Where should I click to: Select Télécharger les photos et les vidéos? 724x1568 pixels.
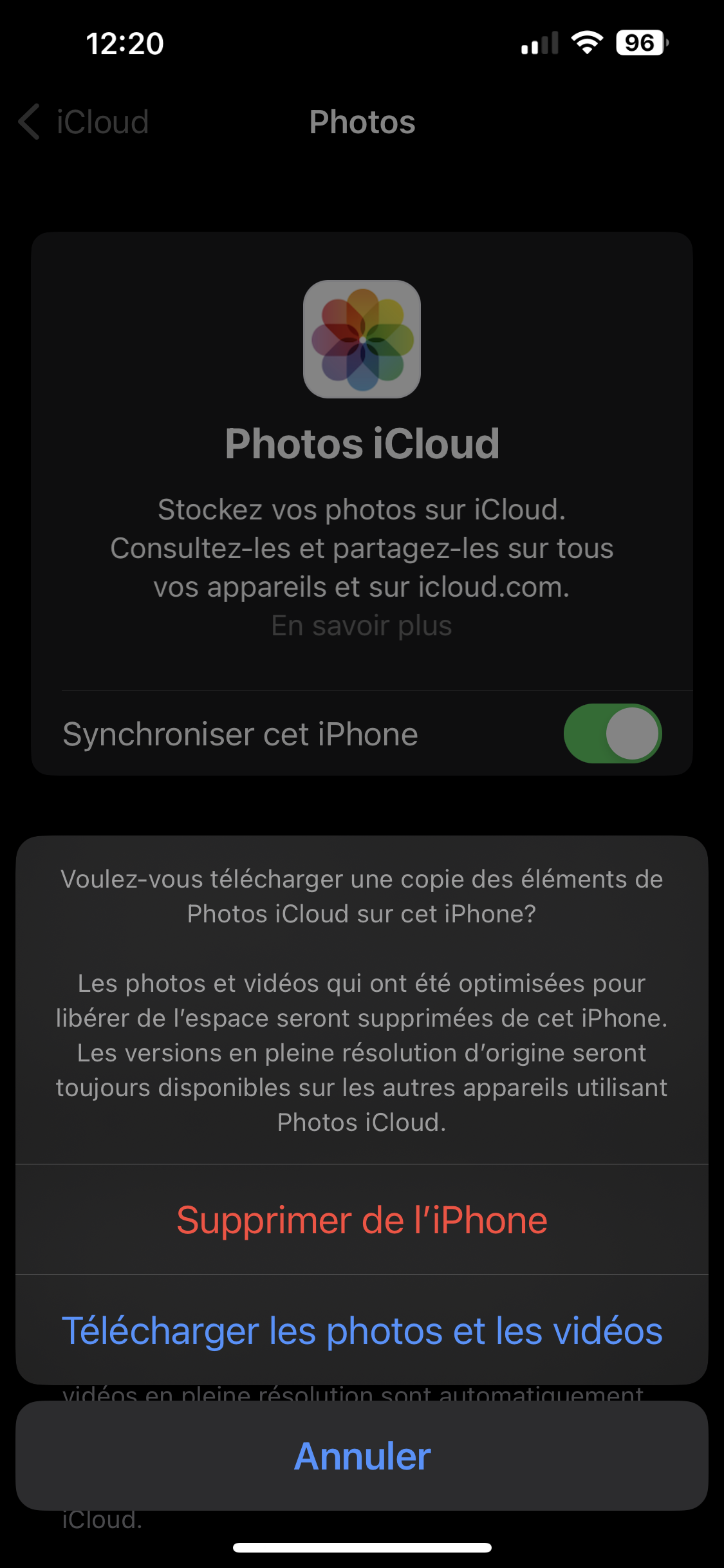click(362, 1330)
